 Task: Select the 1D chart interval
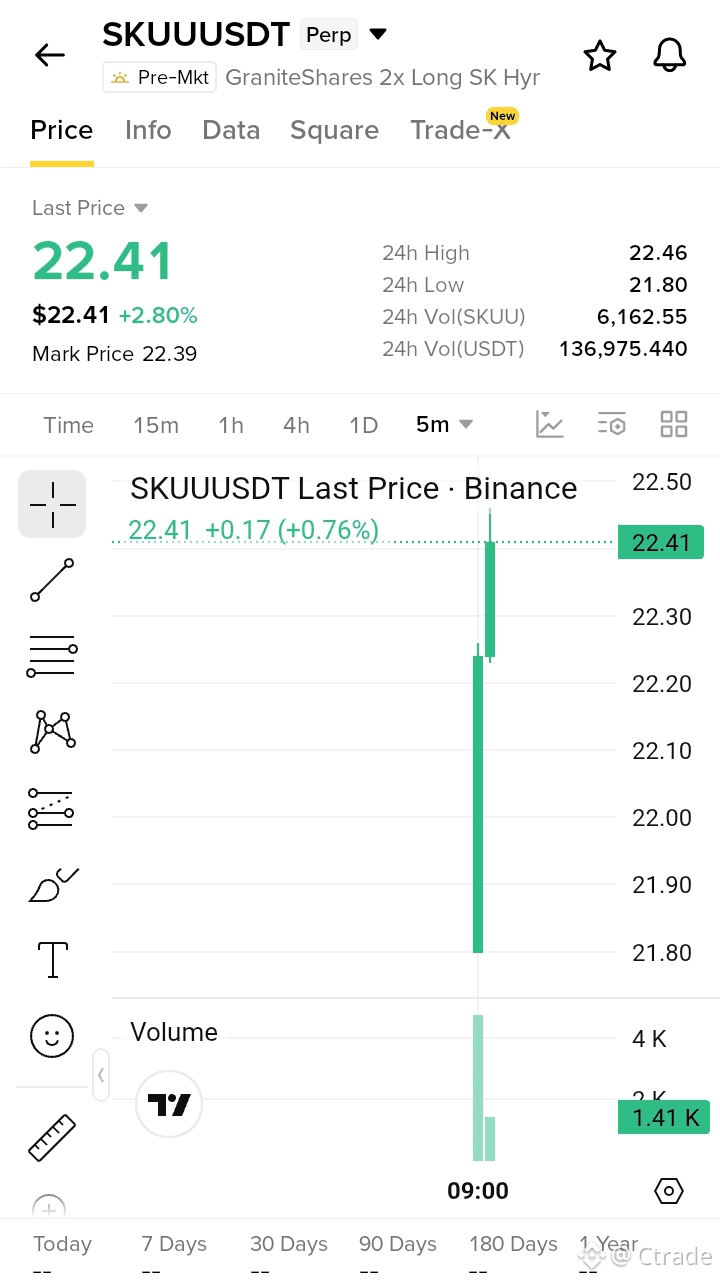pos(364,425)
